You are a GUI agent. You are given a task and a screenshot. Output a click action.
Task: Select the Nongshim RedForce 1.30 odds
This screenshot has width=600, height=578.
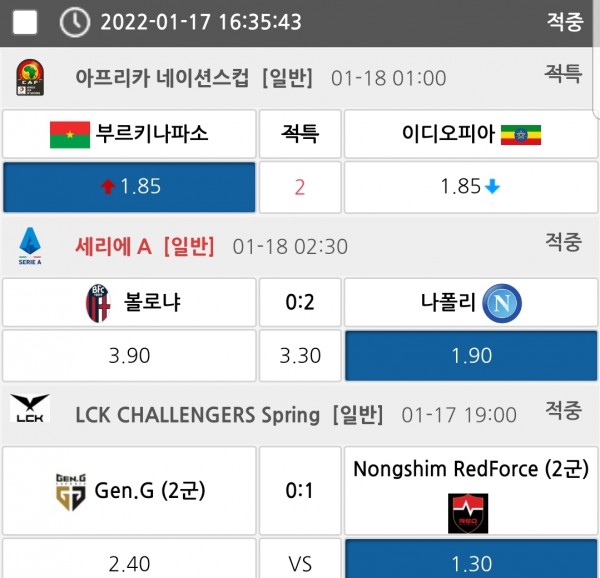click(x=470, y=563)
